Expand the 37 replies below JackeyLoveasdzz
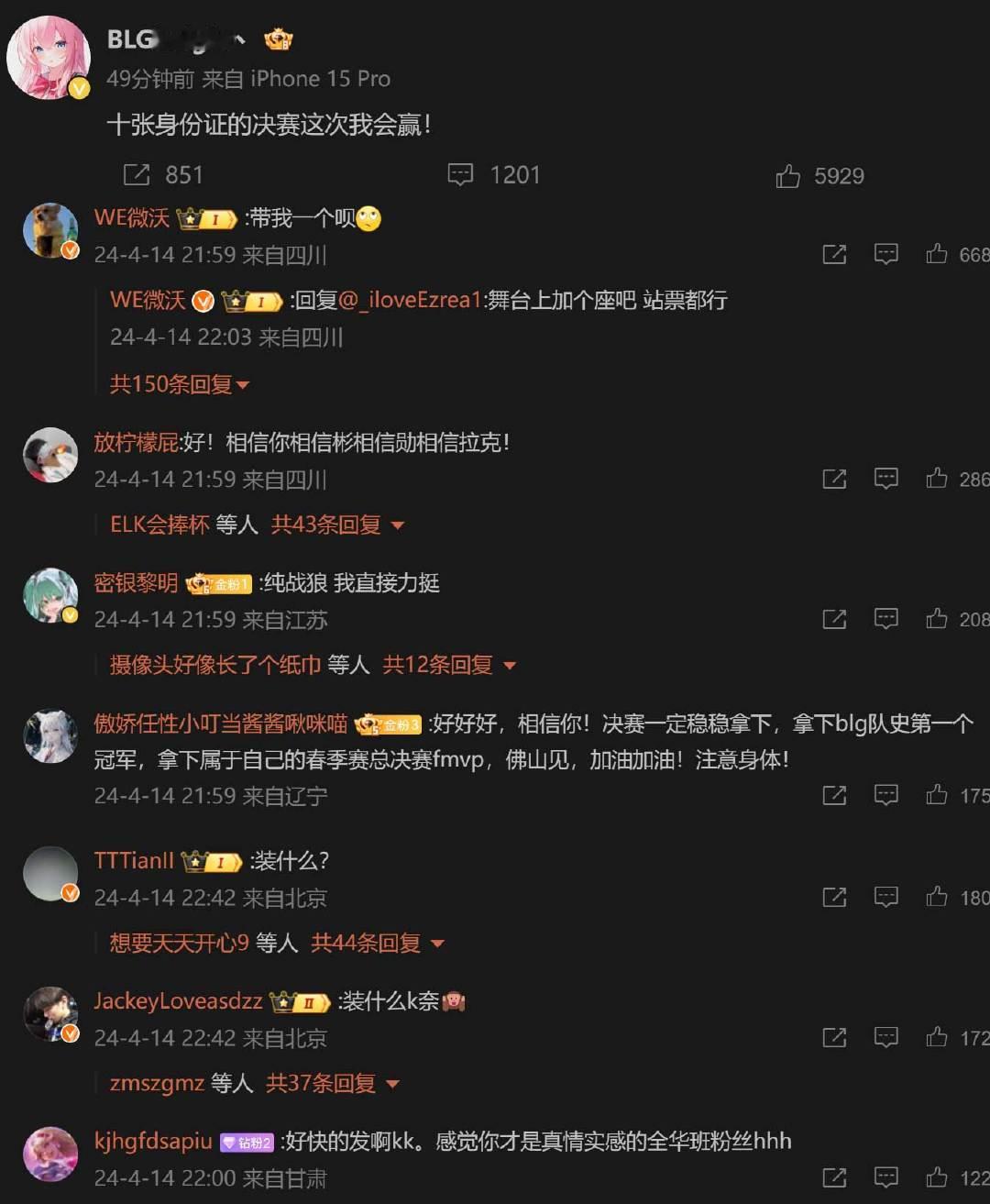The width and height of the screenshot is (990, 1204). [322, 1083]
